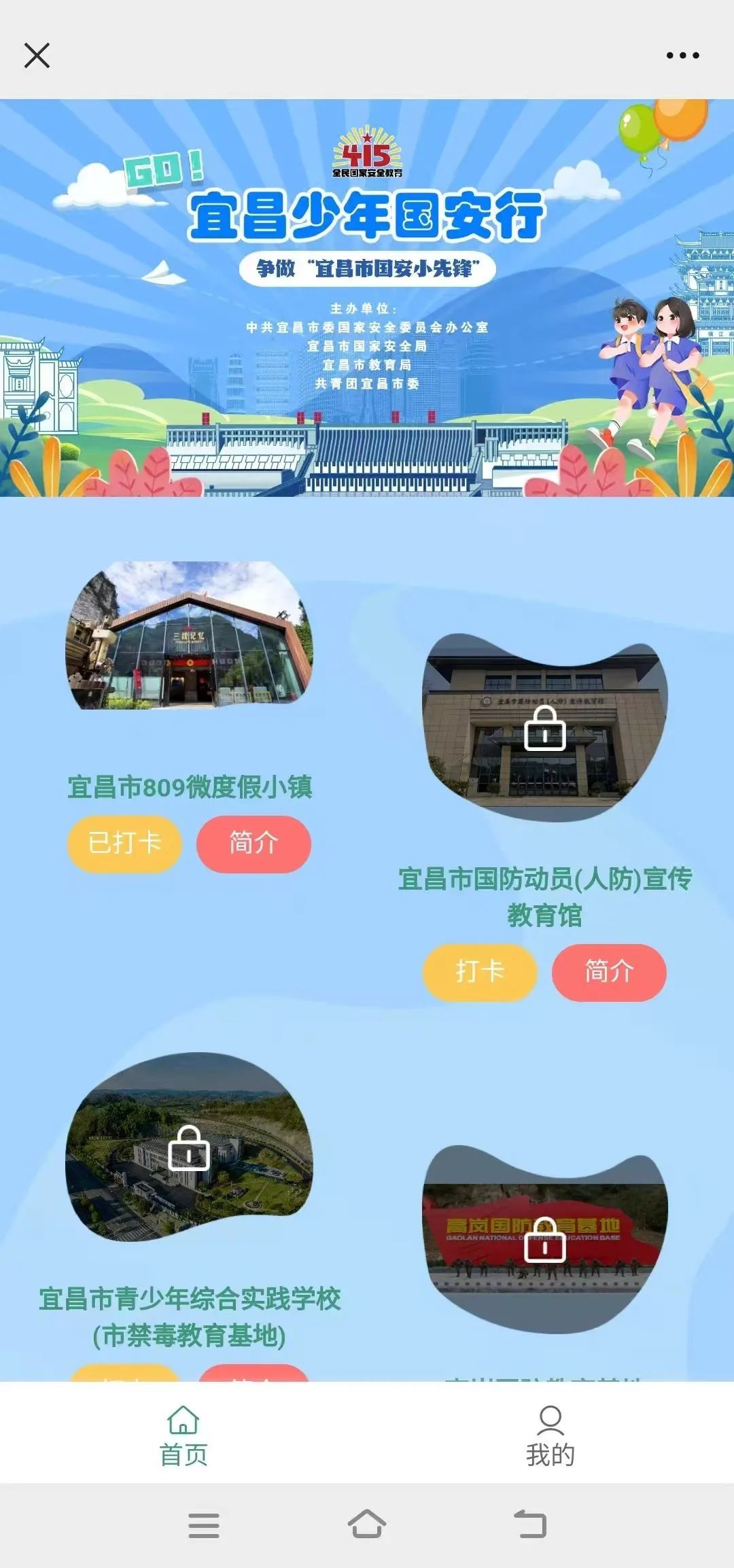
Task: Go to phone home screen
Action: 367,1525
